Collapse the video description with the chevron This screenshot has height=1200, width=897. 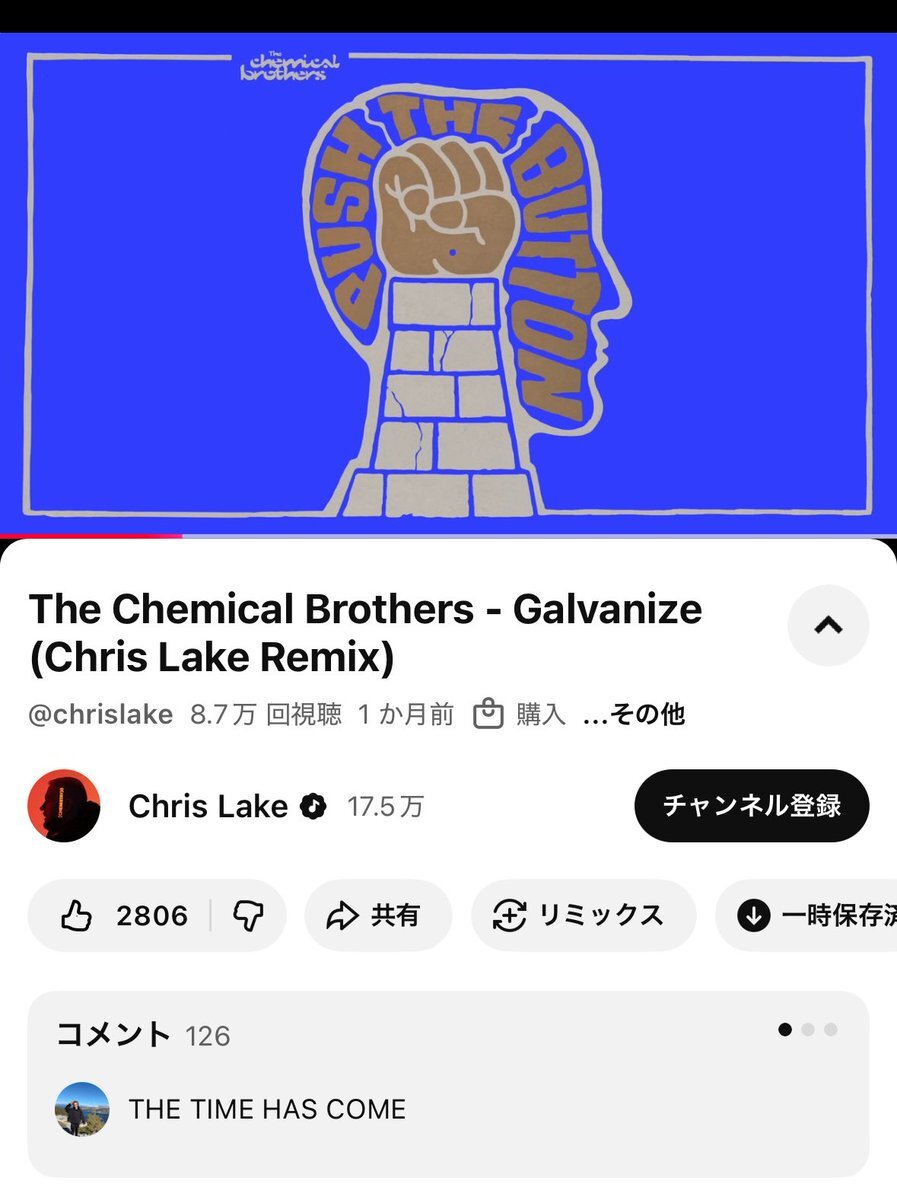coord(828,626)
